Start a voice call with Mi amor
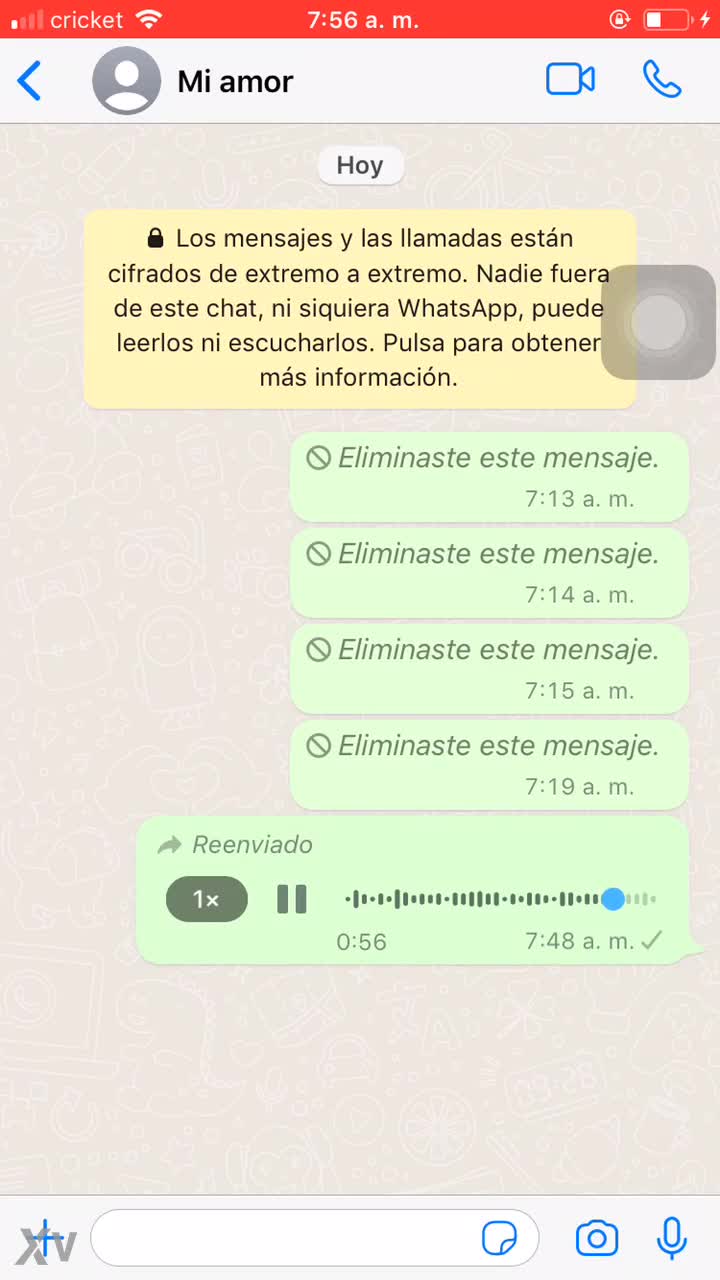Viewport: 720px width, 1280px height. click(661, 80)
